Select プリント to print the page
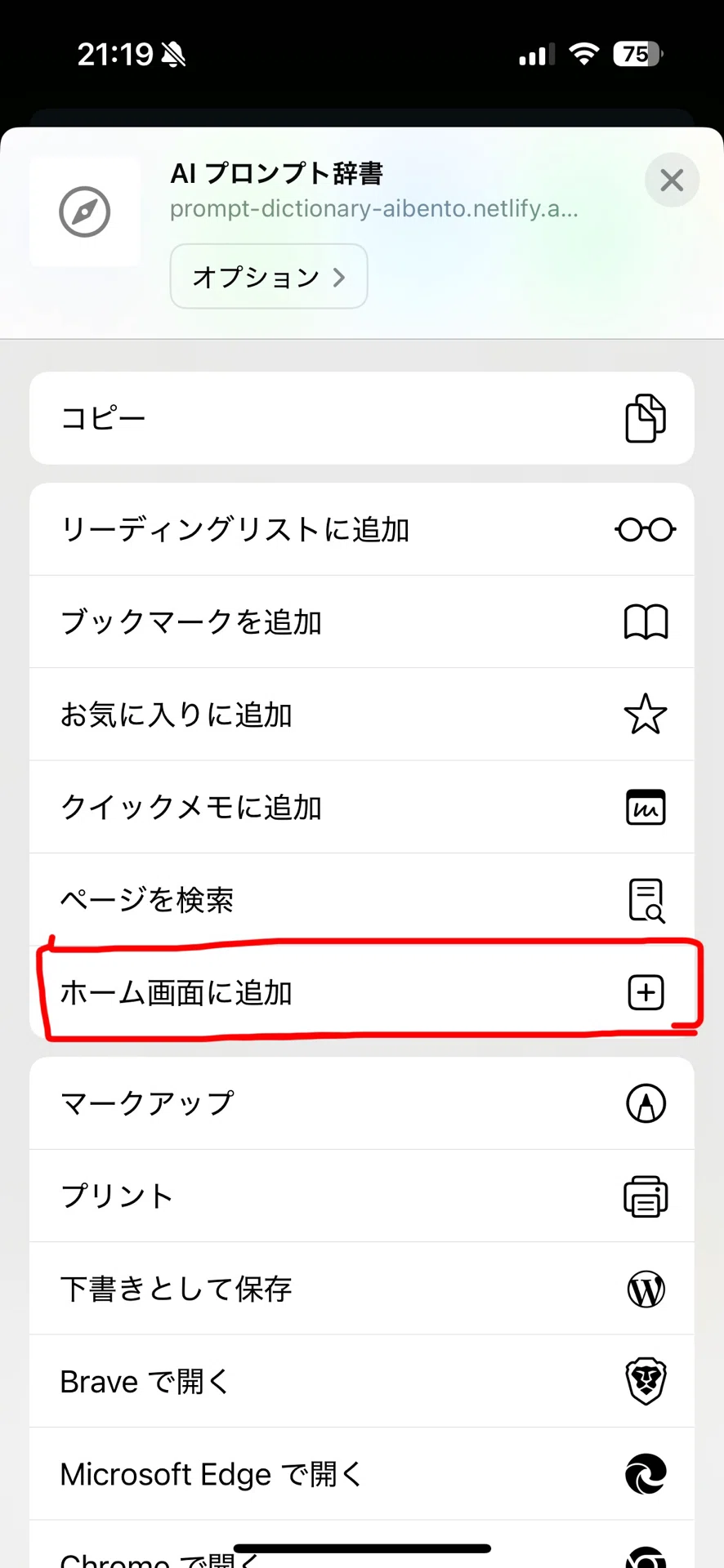 [362, 1196]
